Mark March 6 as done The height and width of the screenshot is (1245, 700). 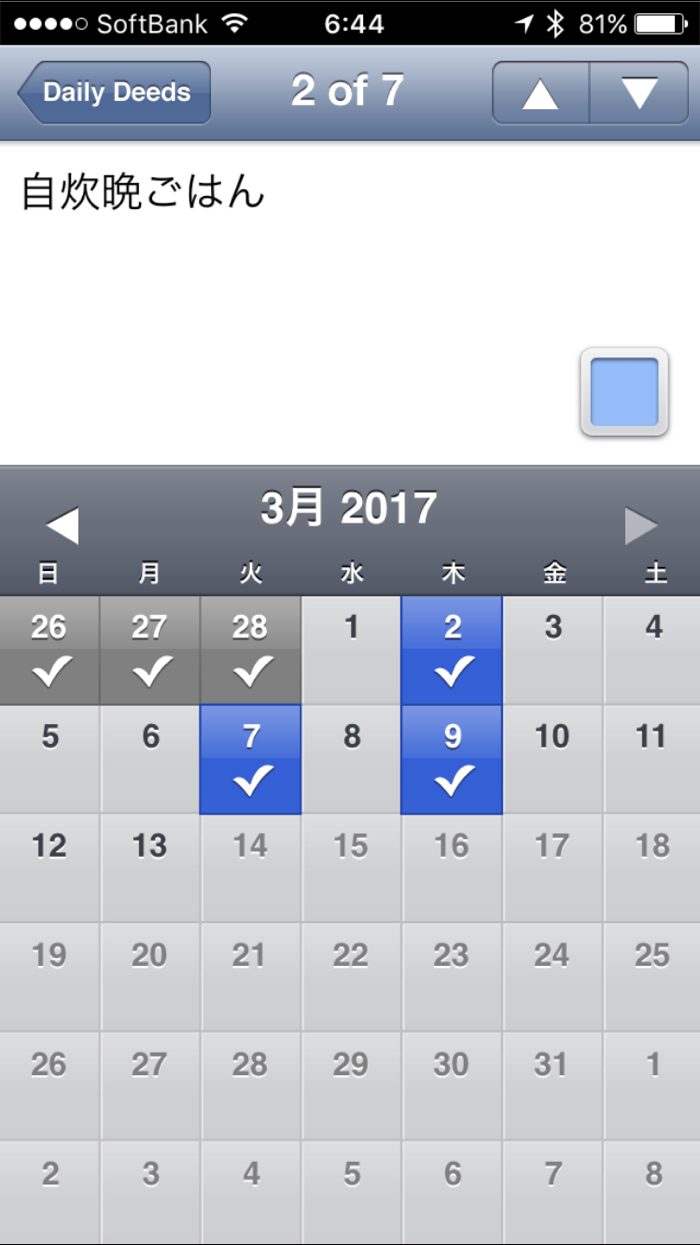coord(150,759)
